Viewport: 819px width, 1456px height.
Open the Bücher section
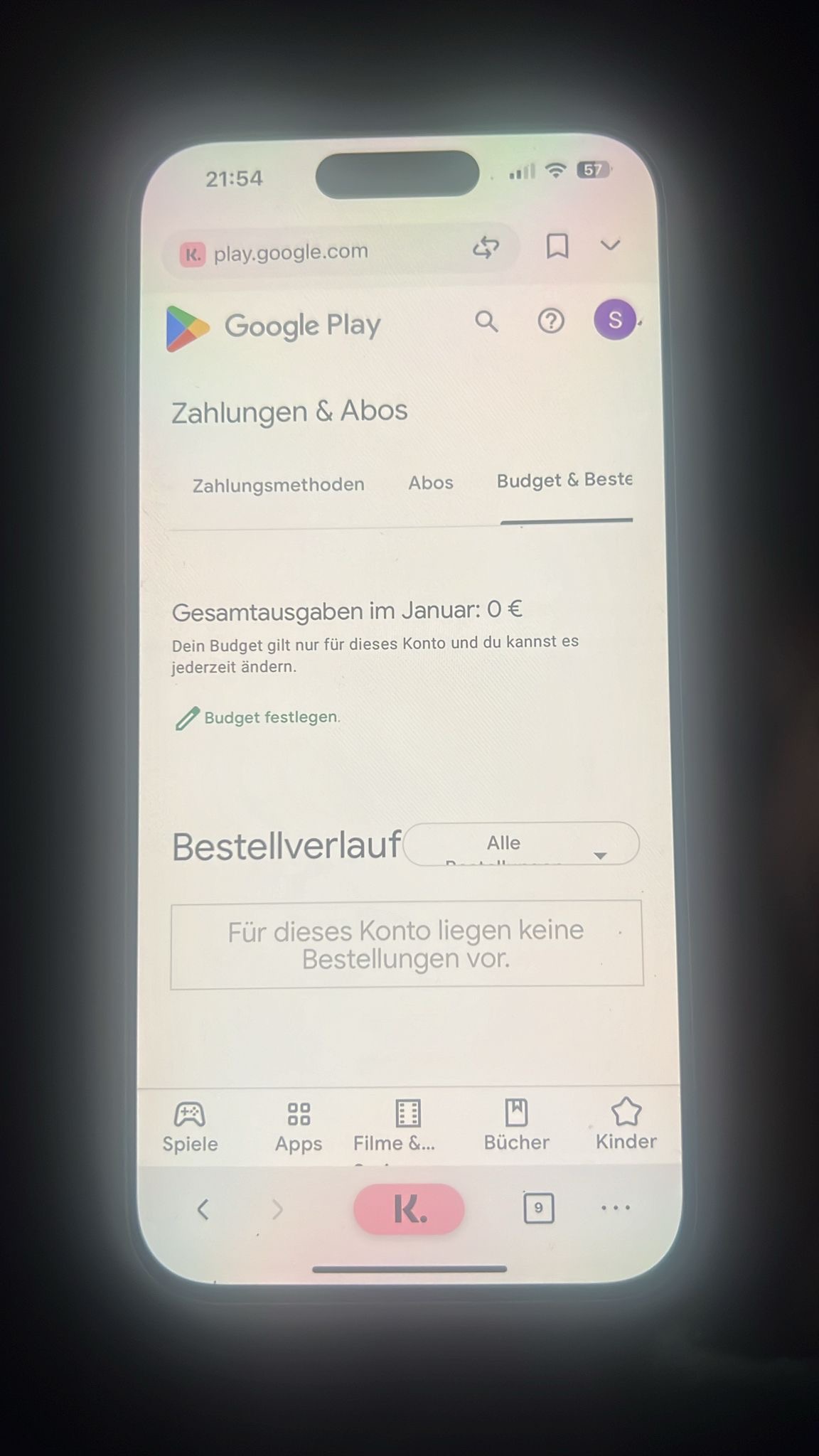(x=516, y=1125)
